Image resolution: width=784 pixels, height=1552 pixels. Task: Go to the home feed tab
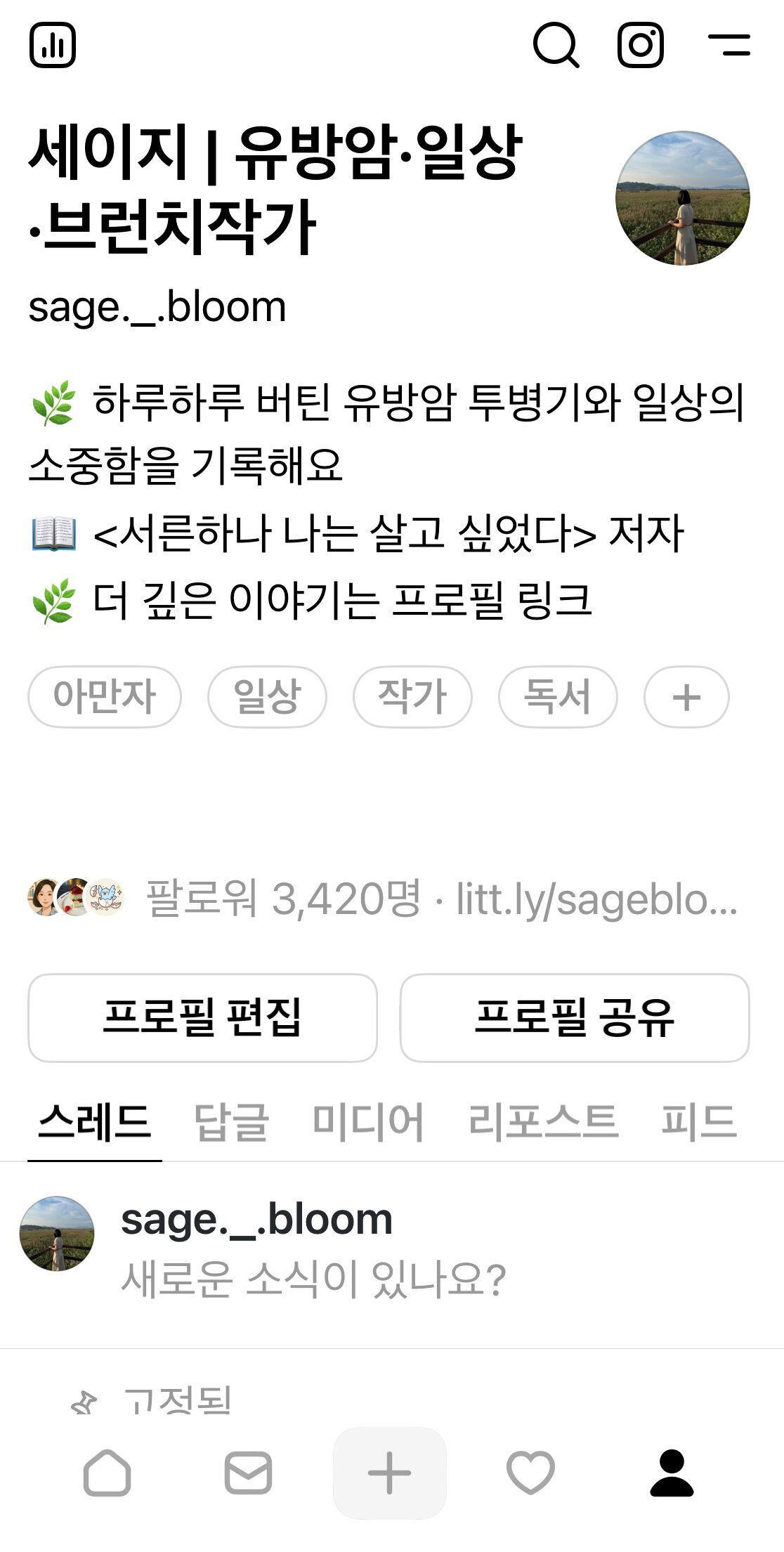tap(107, 1473)
